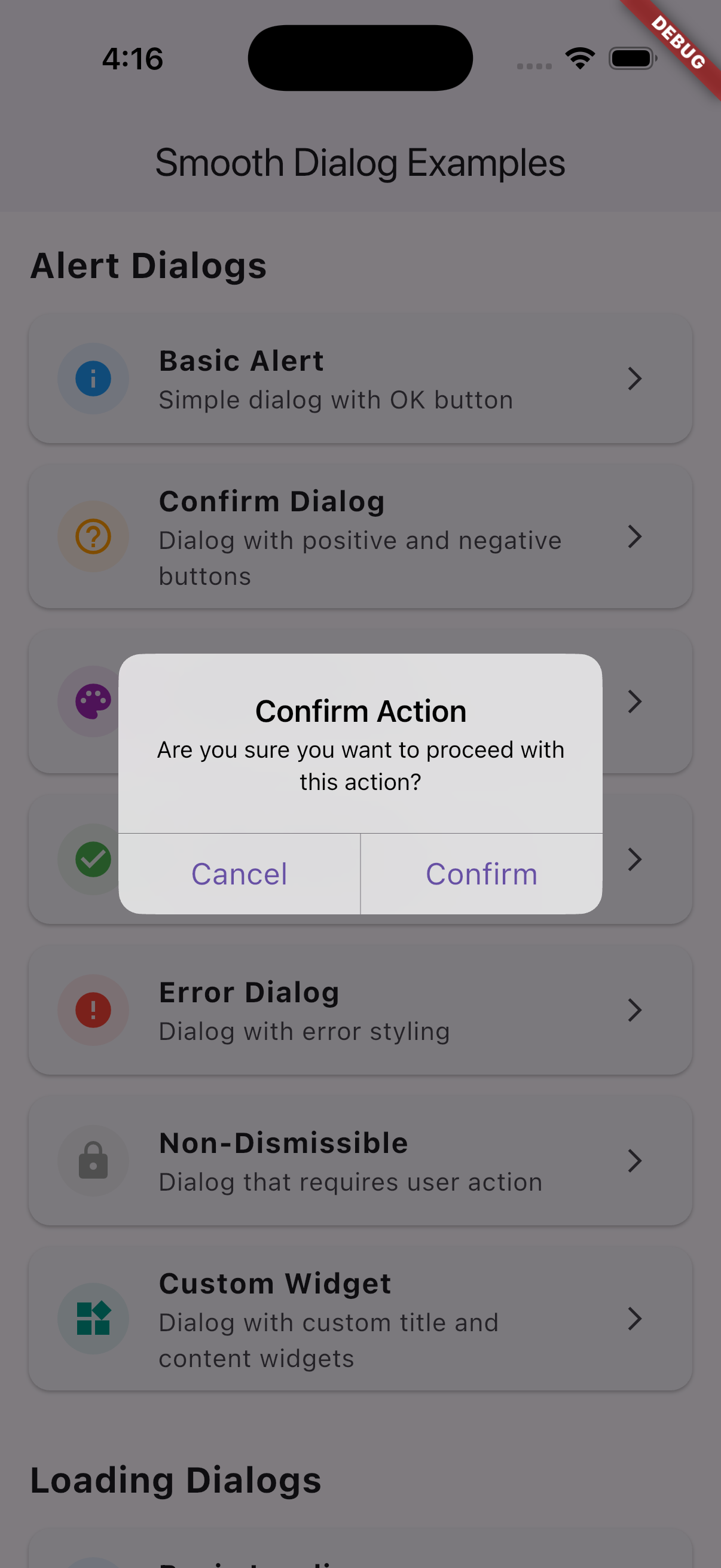Select the Basic Alert info icon
721x1568 pixels.
[93, 378]
